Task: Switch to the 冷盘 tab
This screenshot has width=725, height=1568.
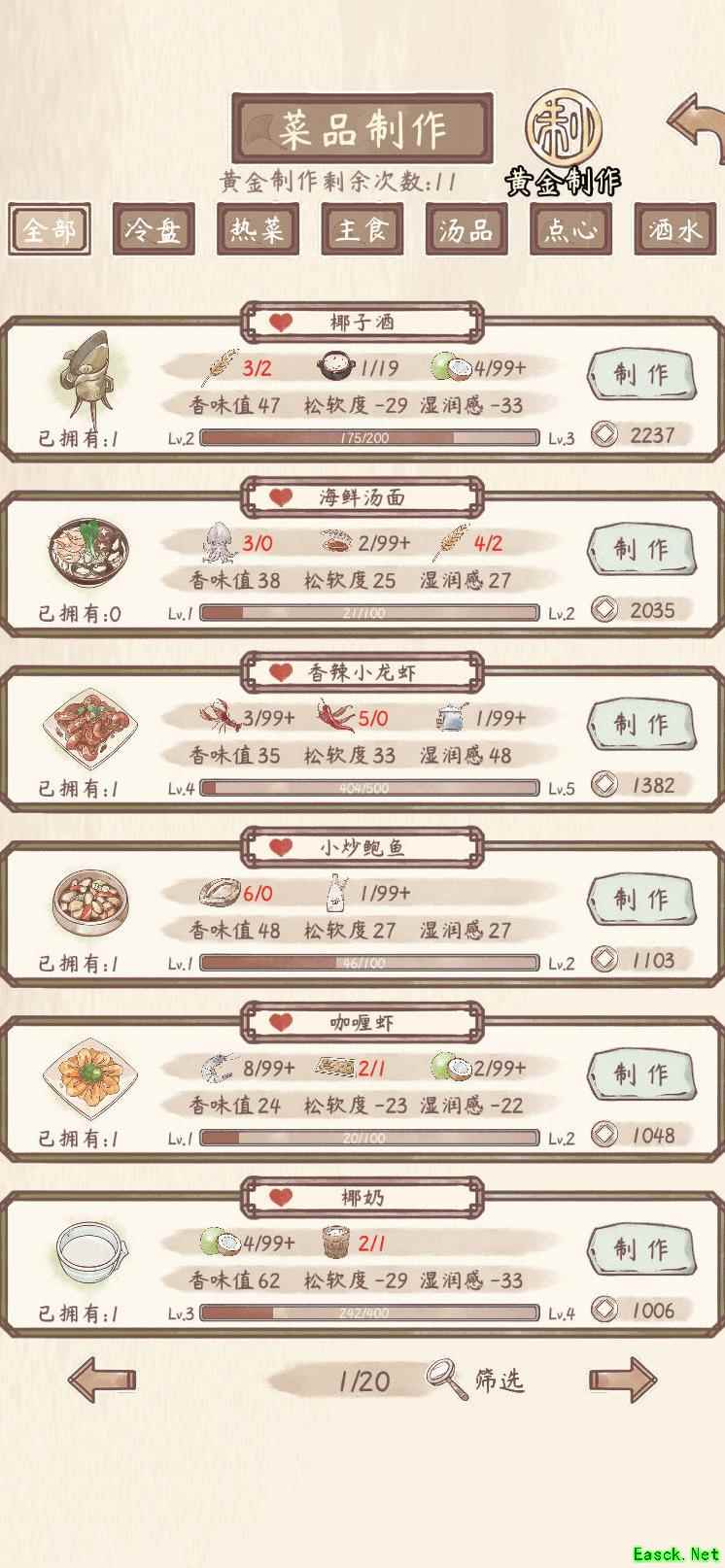Action: [154, 230]
